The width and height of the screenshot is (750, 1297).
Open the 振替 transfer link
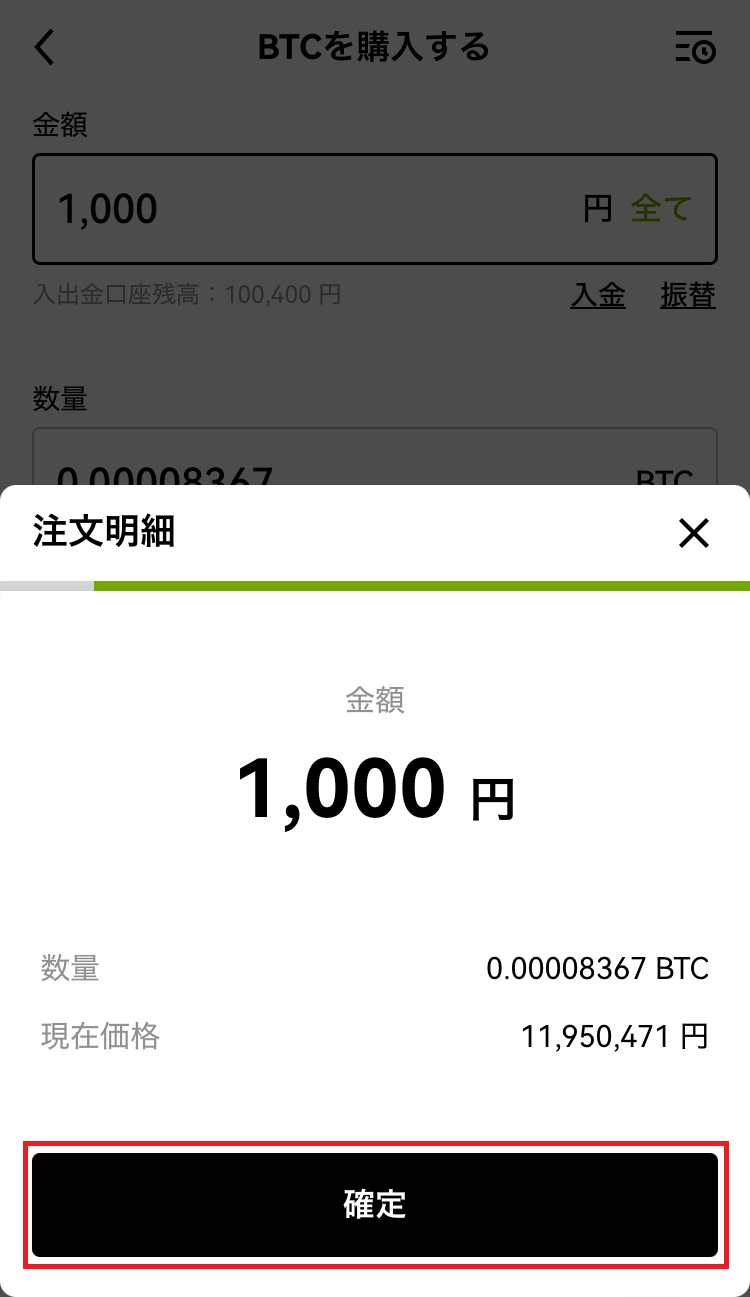(688, 295)
